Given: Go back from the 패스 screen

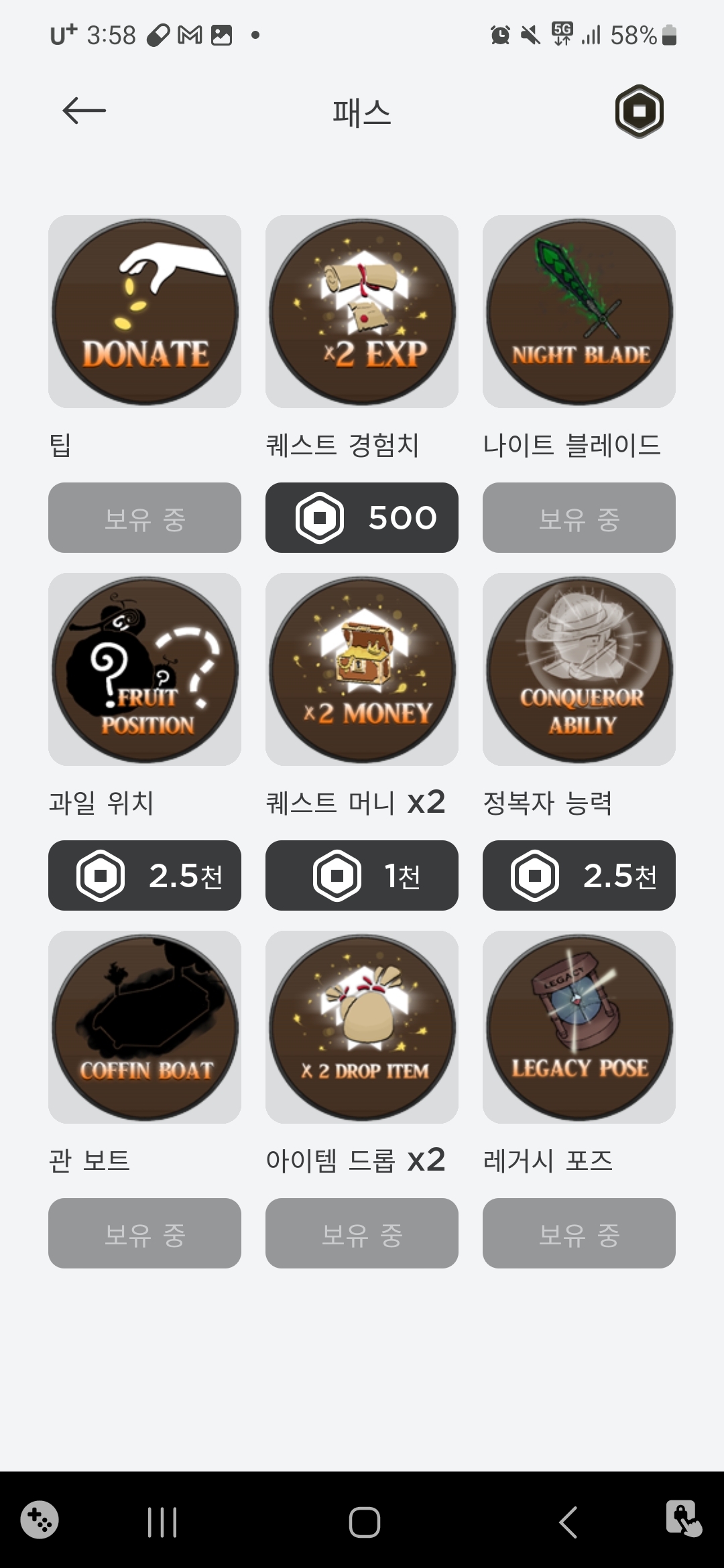Looking at the screenshot, I should click(x=84, y=111).
